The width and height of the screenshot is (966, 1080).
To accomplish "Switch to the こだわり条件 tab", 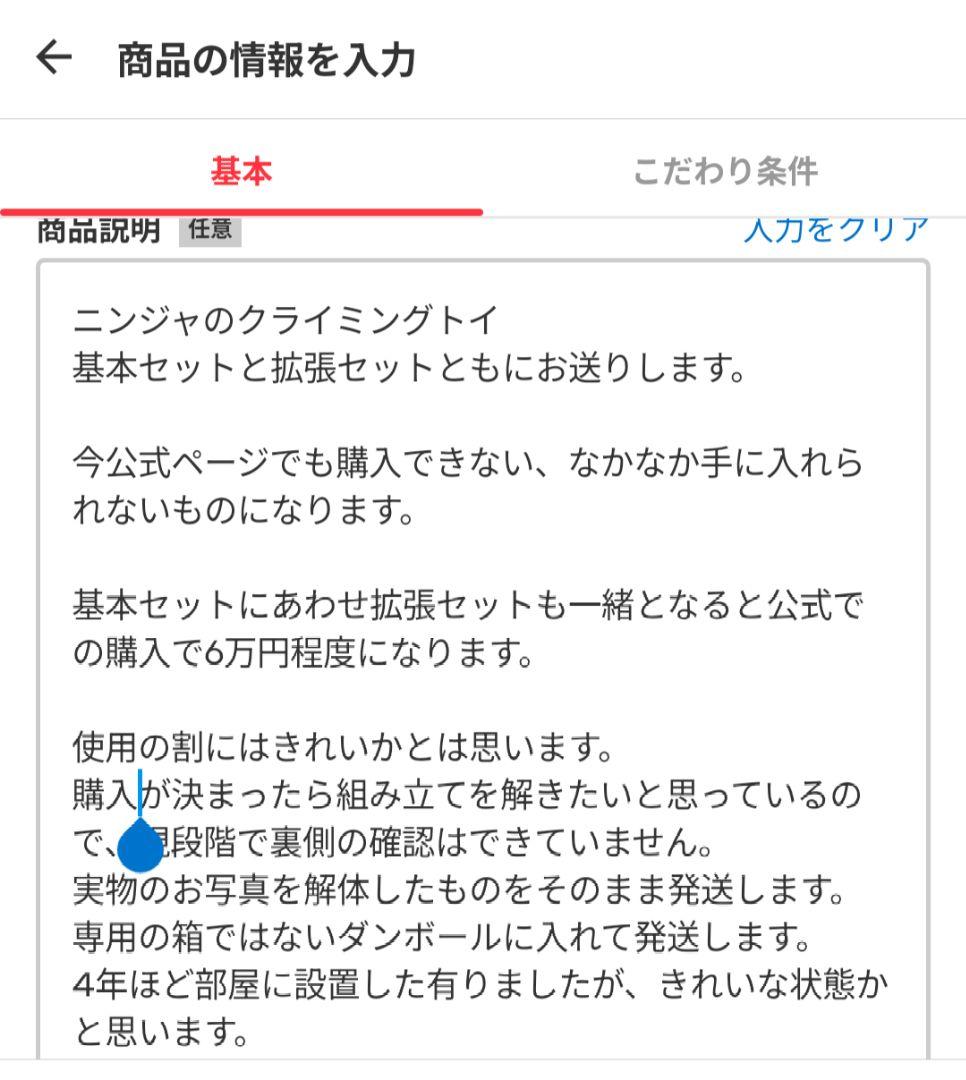I will click(x=729, y=172).
